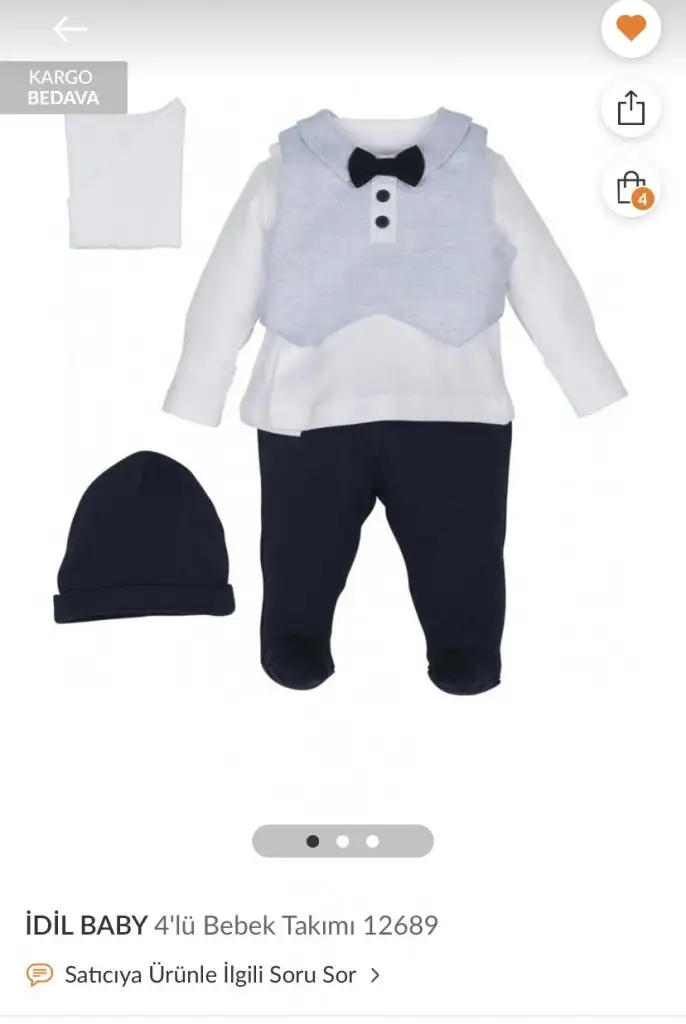Open the shopping bag with 4 items
Viewport: 686px width, 1024px height.
(x=631, y=187)
